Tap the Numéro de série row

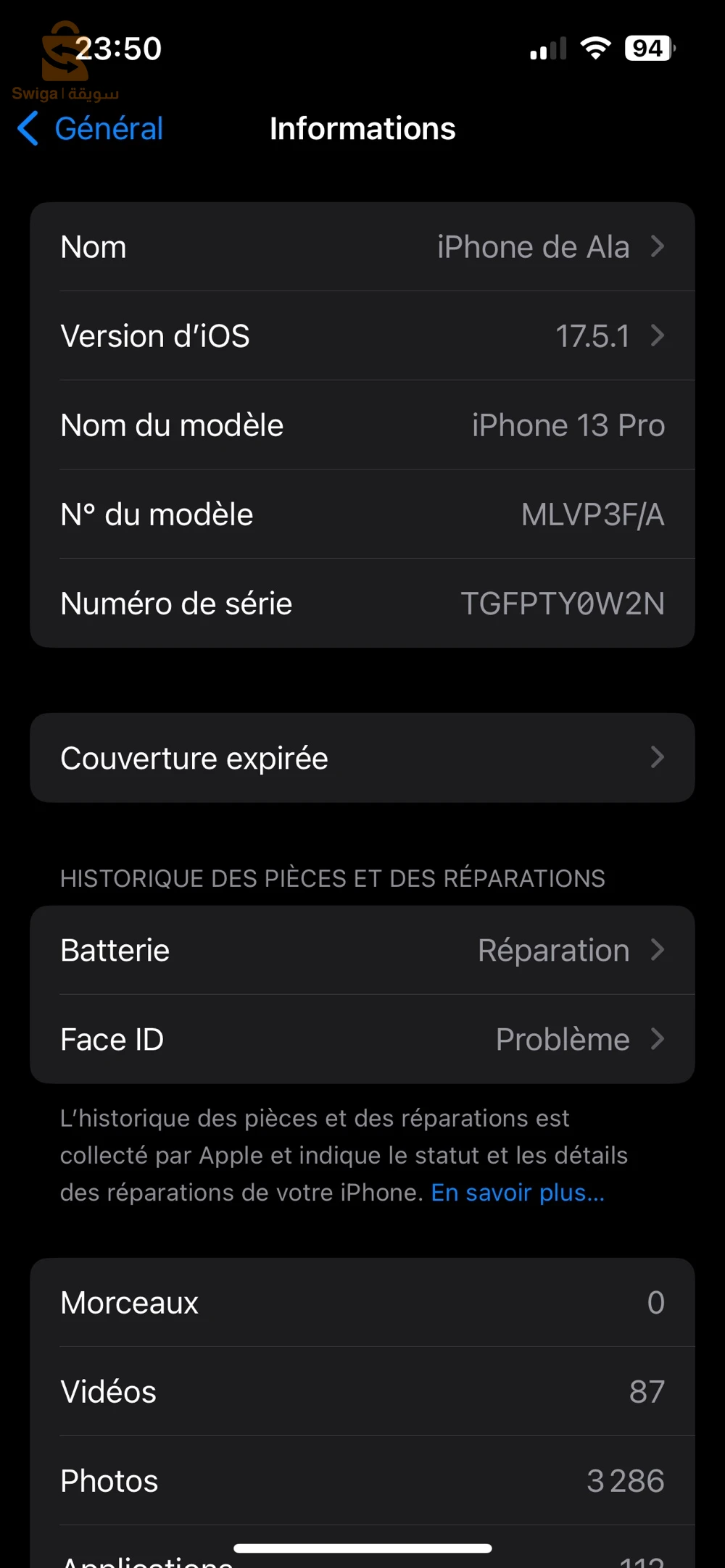[362, 603]
